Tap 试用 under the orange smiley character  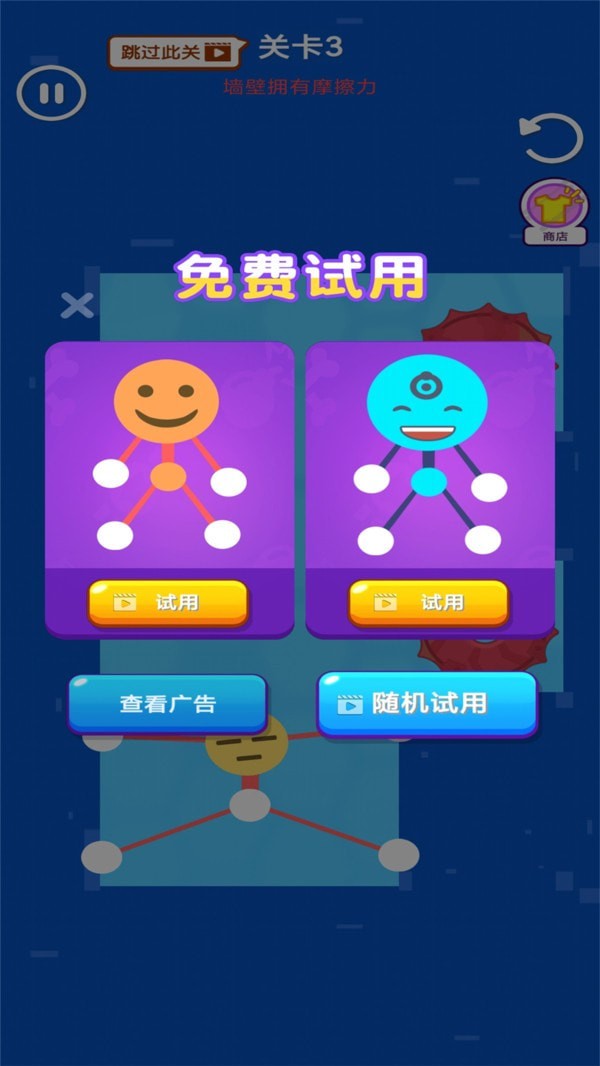click(x=167, y=602)
